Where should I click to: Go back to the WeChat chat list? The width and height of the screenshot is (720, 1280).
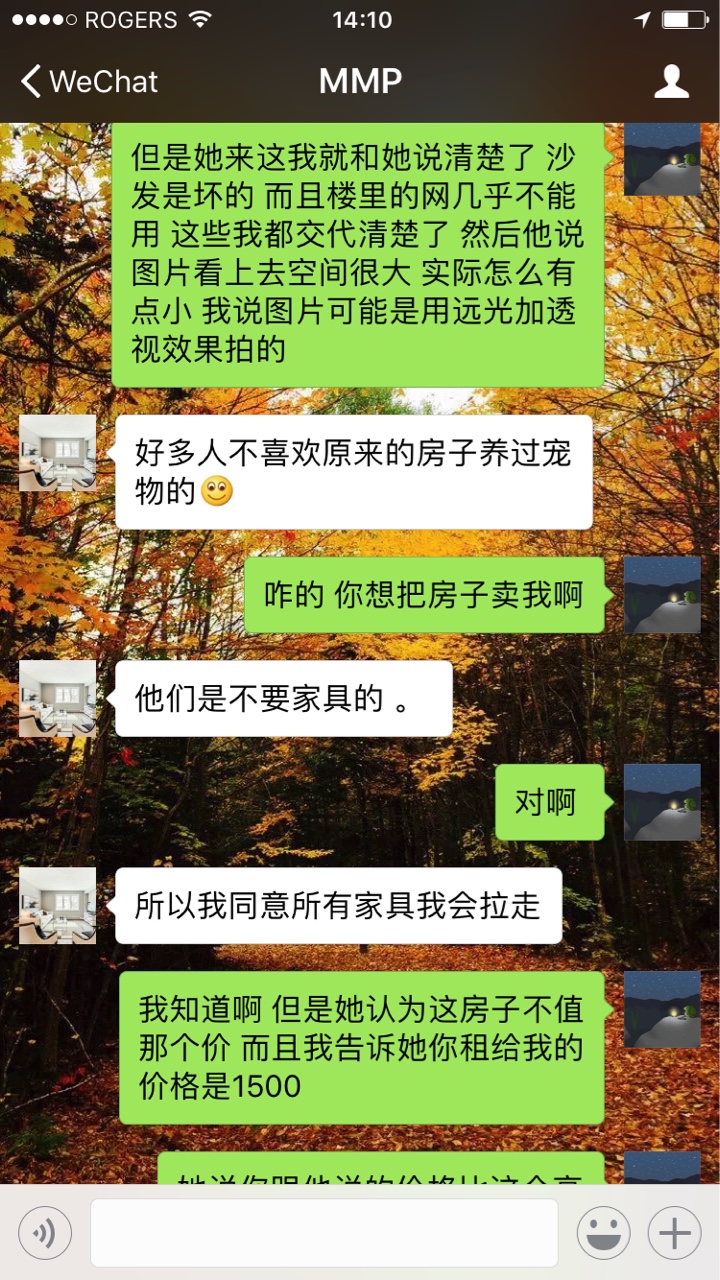tap(88, 81)
